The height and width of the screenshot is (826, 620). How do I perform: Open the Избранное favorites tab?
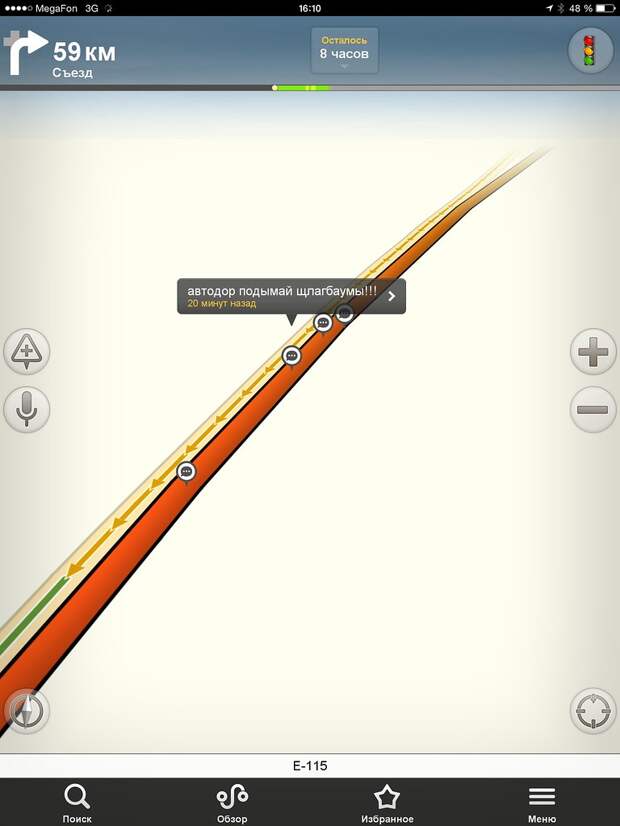(x=387, y=803)
